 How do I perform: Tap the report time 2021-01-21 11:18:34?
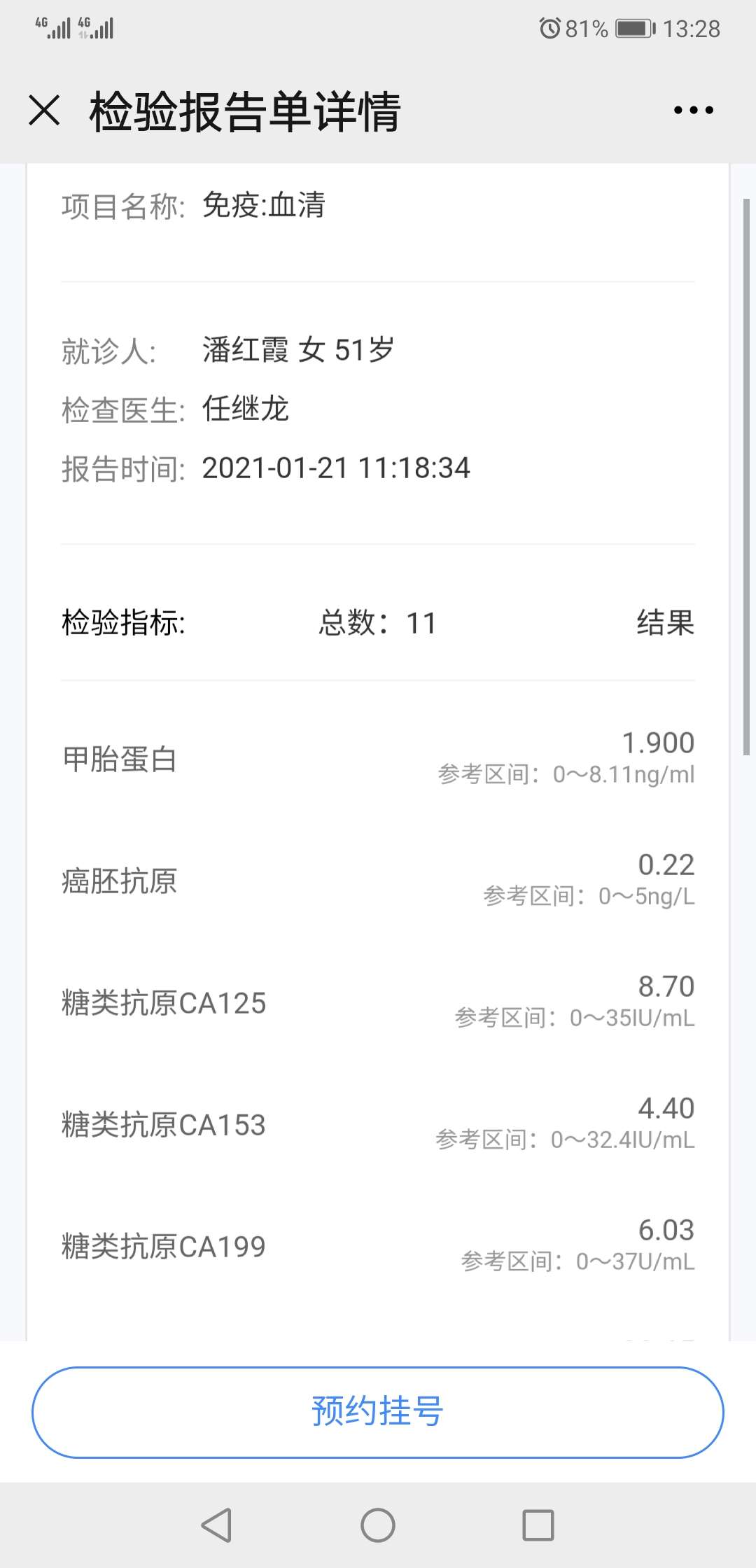coord(336,469)
